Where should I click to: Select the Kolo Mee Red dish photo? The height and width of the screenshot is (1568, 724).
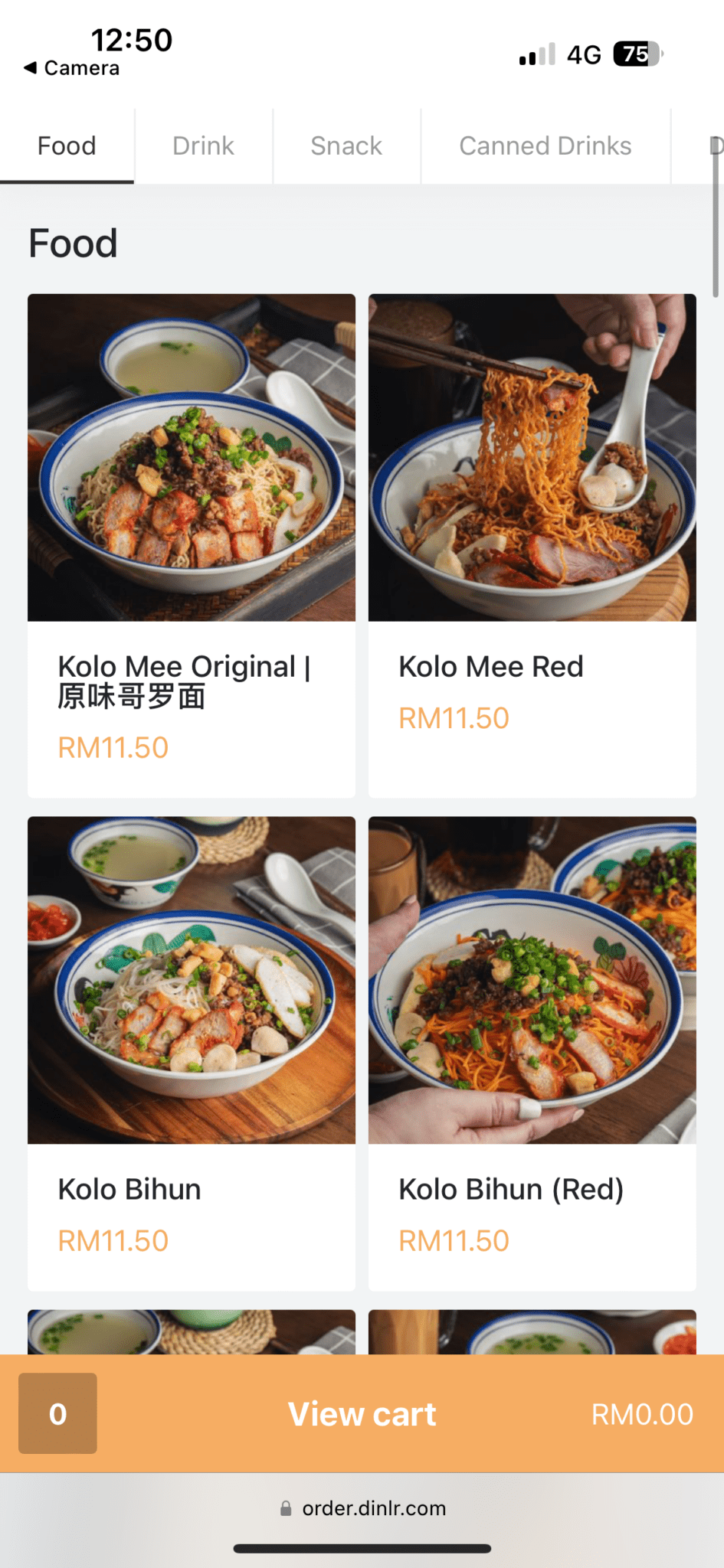click(x=532, y=457)
